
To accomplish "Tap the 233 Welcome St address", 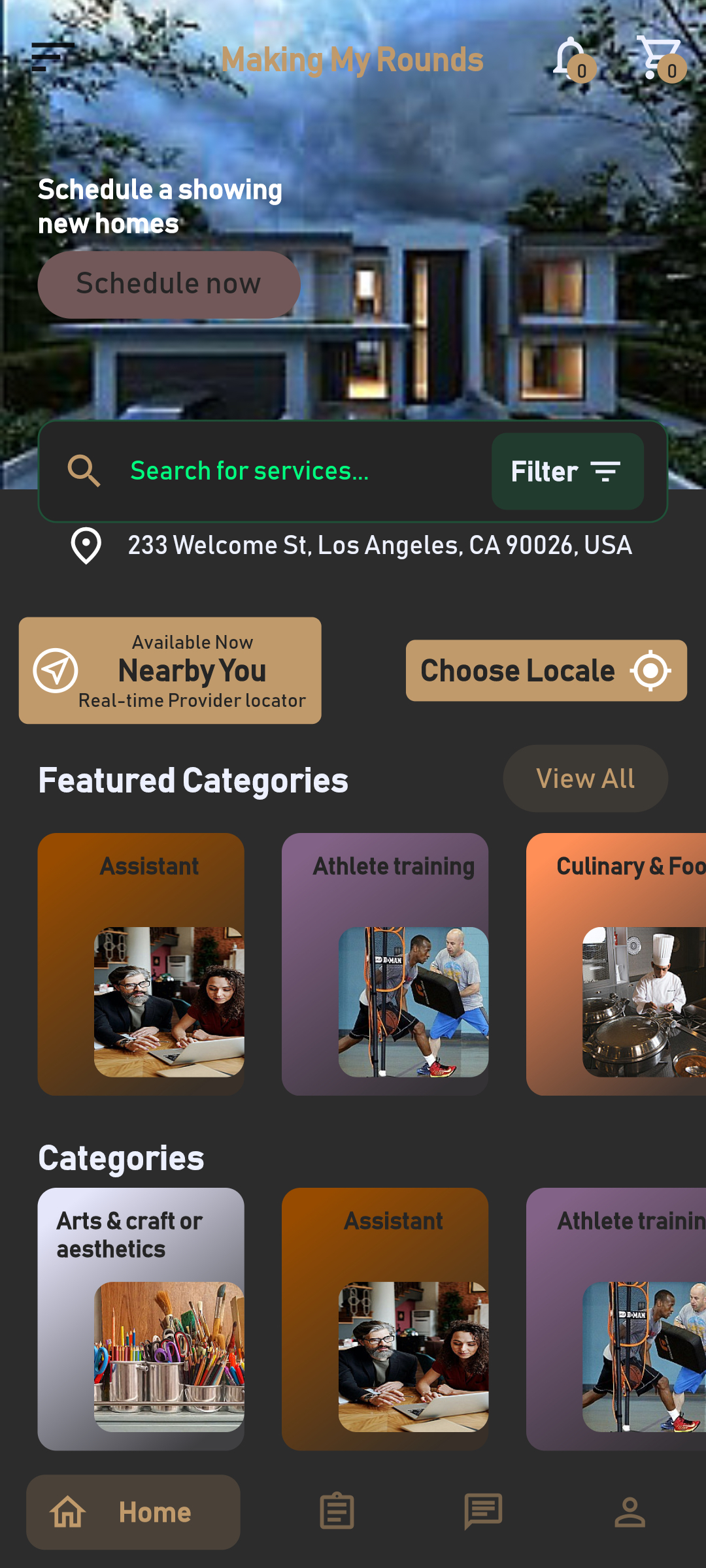I will pyautogui.click(x=379, y=546).
